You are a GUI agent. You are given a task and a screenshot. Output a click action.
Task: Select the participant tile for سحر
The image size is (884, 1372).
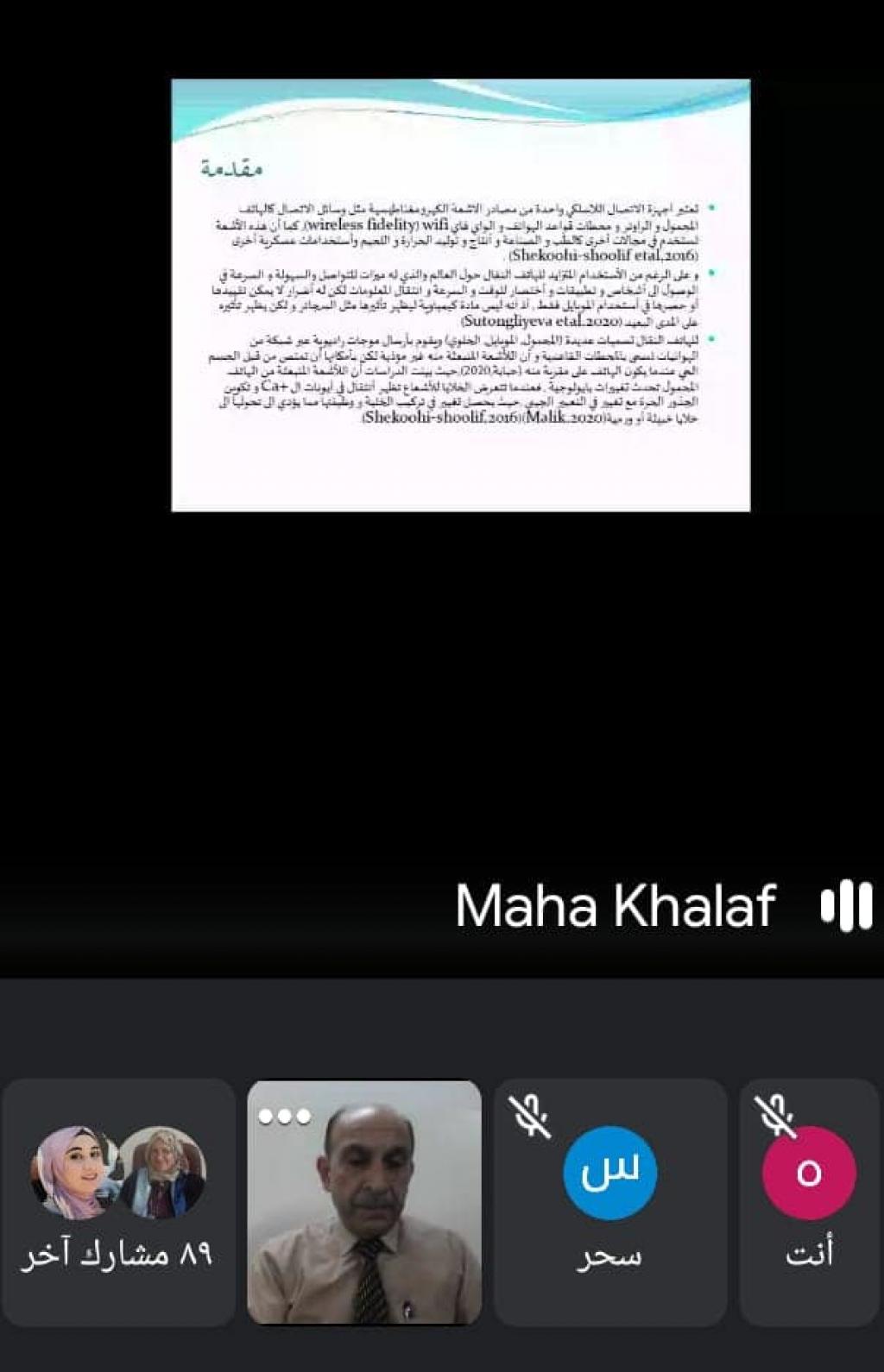click(x=609, y=1202)
